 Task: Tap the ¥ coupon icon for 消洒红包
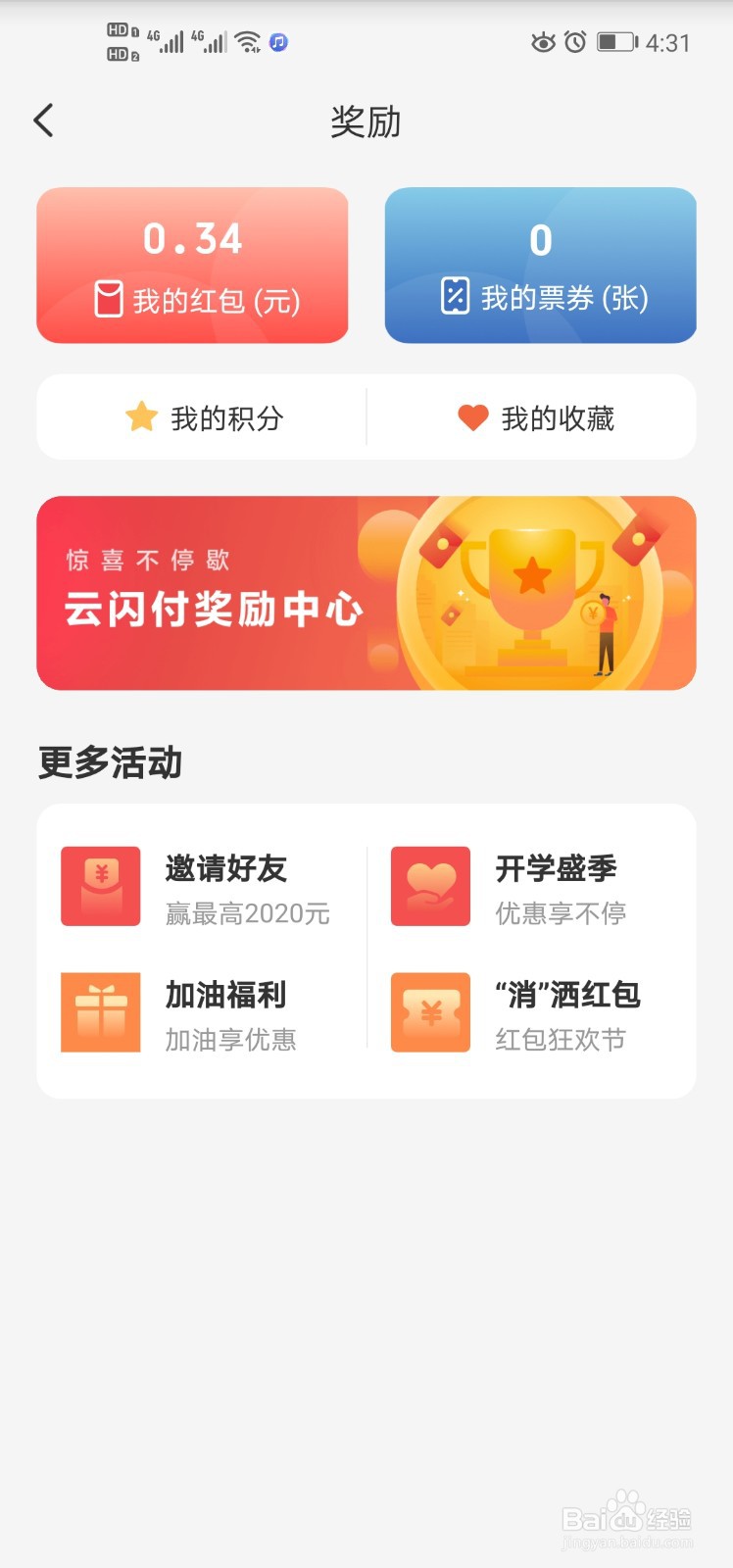click(x=429, y=1012)
